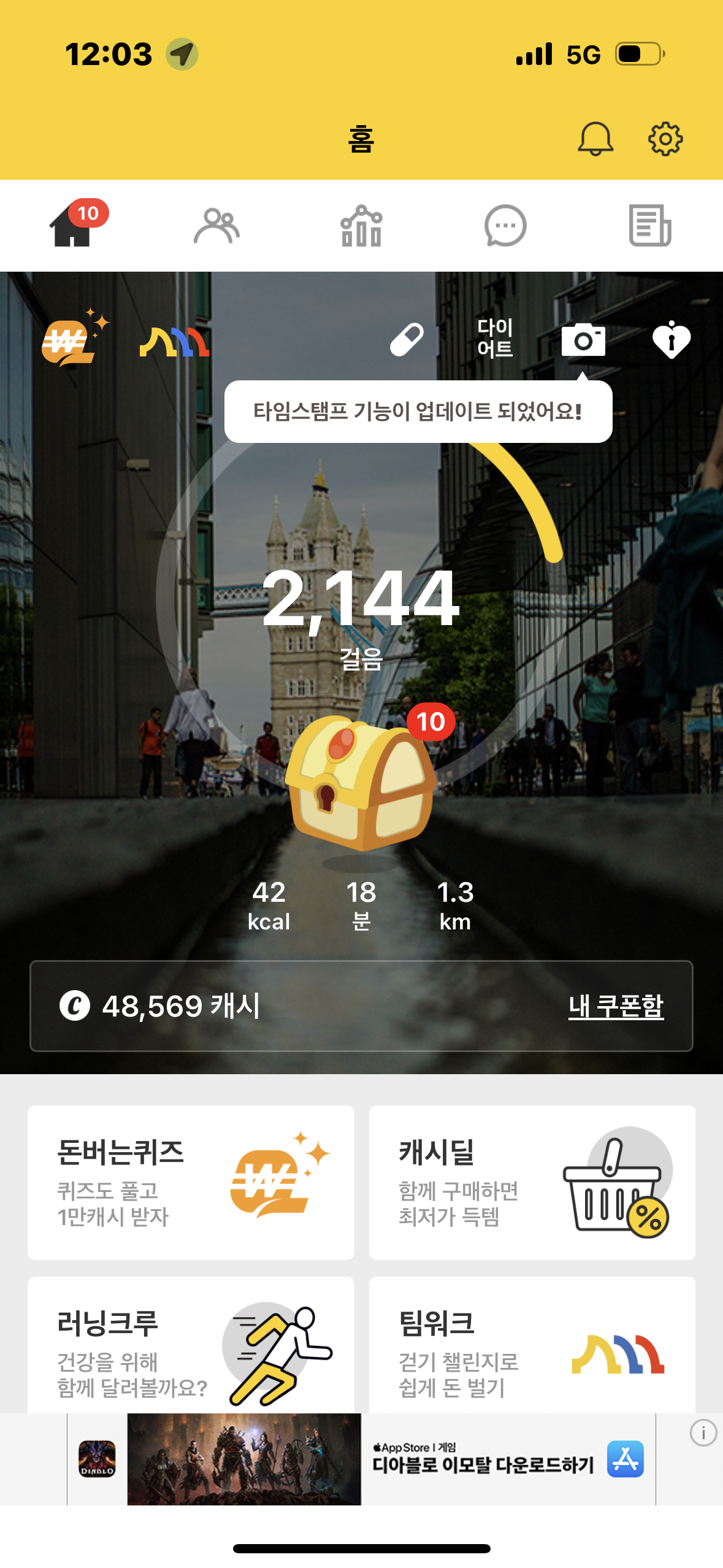Open the 돈버는퀴즈 card
Viewport: 723px width, 1568px height.
pyautogui.click(x=191, y=1182)
